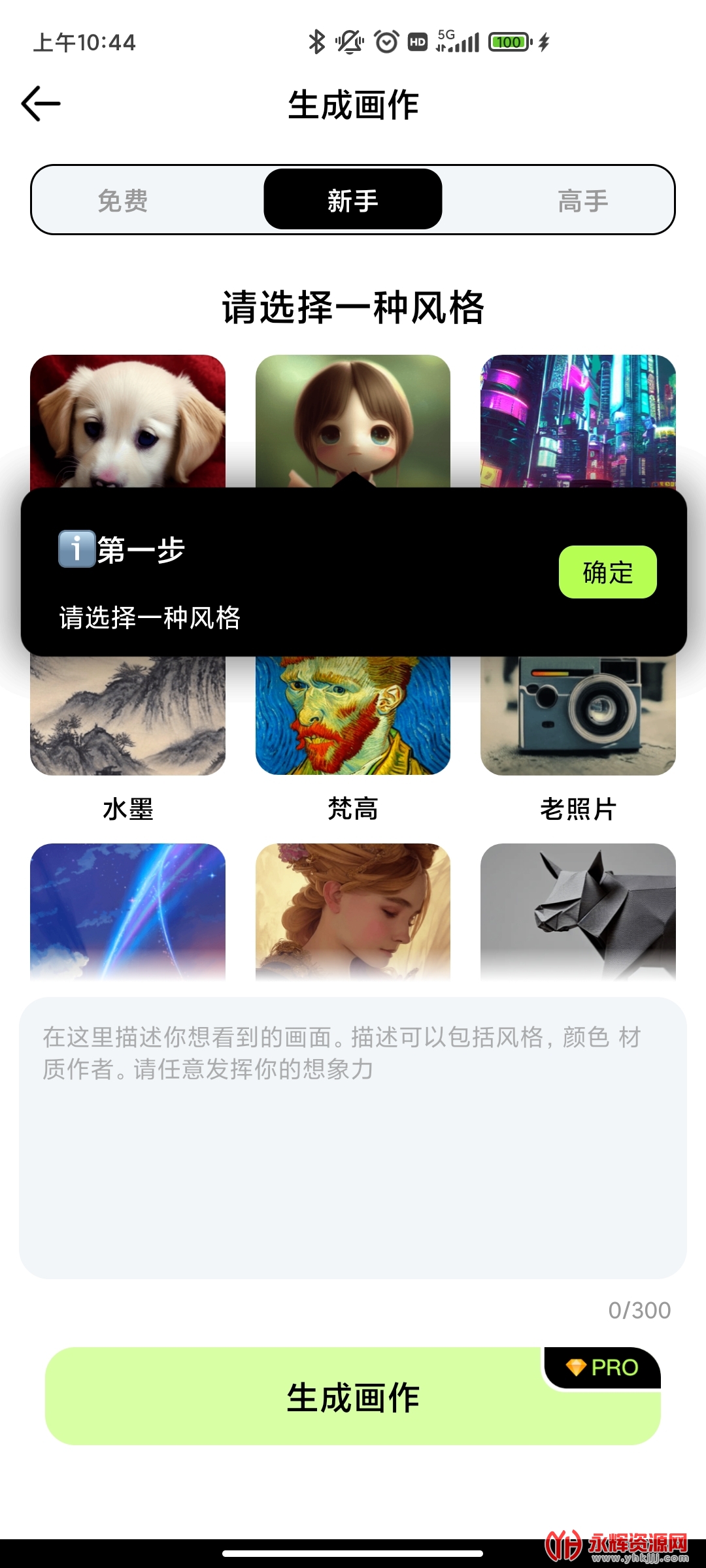Go back using the top-left arrow
706x1568 pixels.
point(41,104)
